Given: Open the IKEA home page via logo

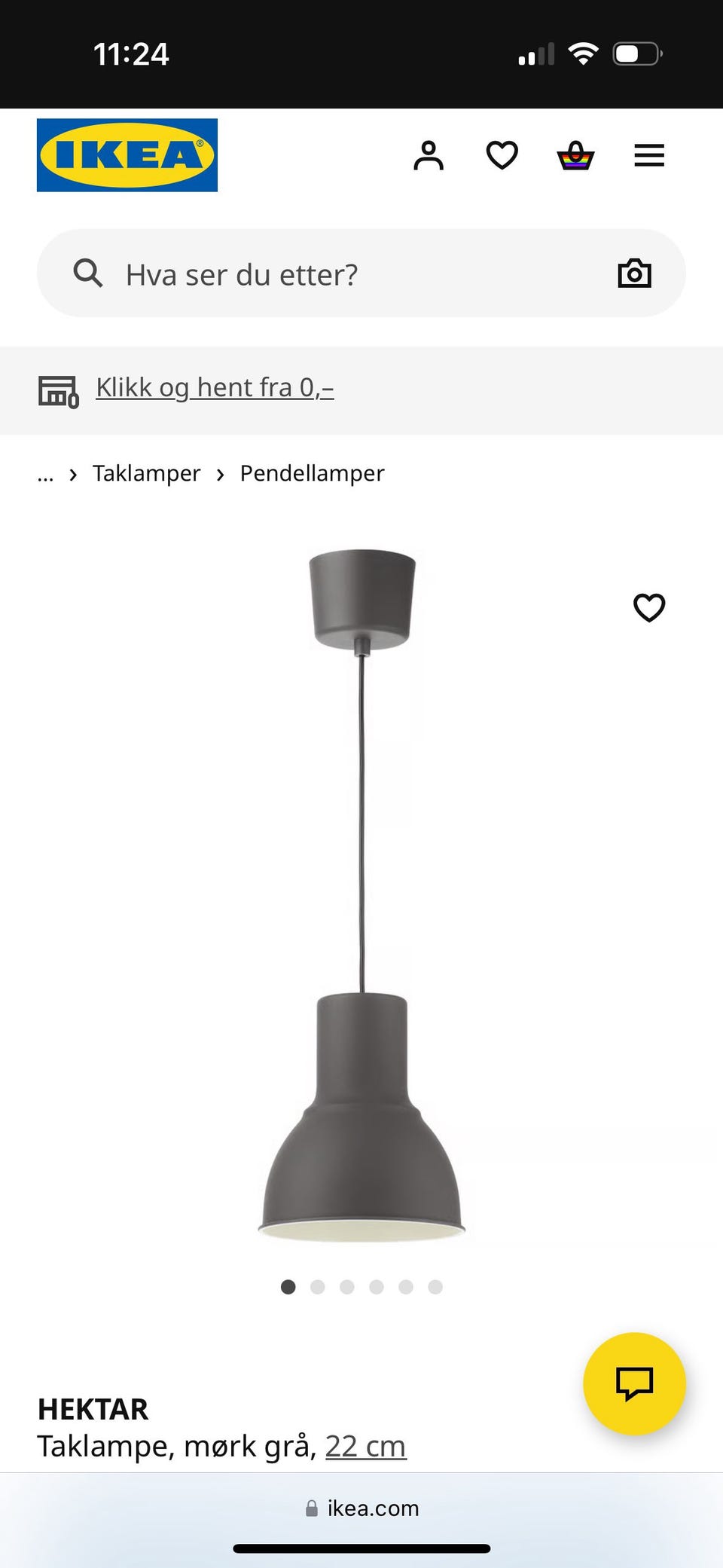Looking at the screenshot, I should pyautogui.click(x=127, y=155).
